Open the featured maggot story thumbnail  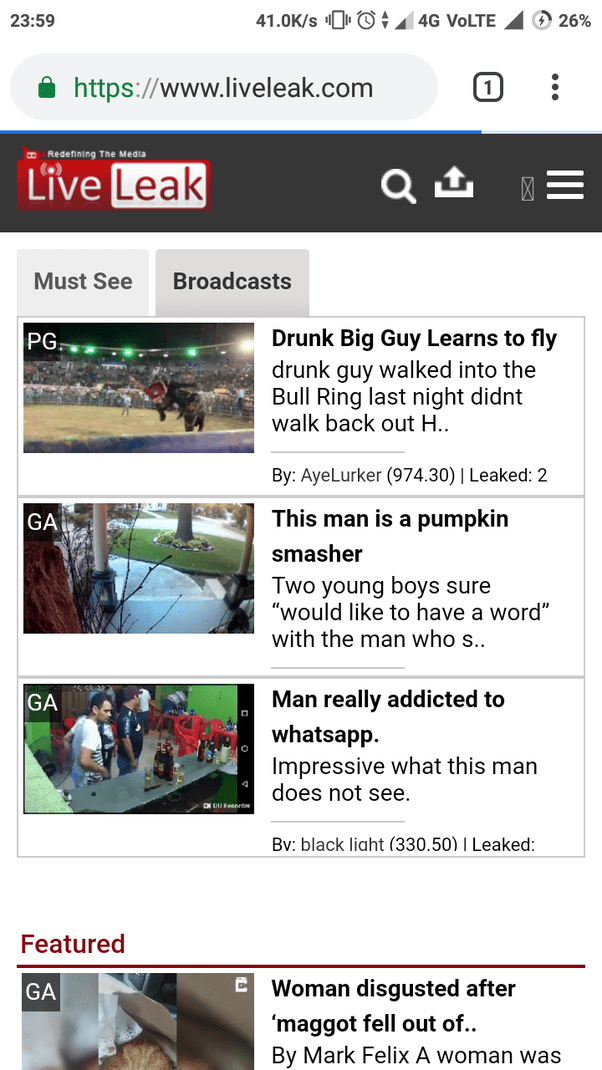tap(139, 1020)
